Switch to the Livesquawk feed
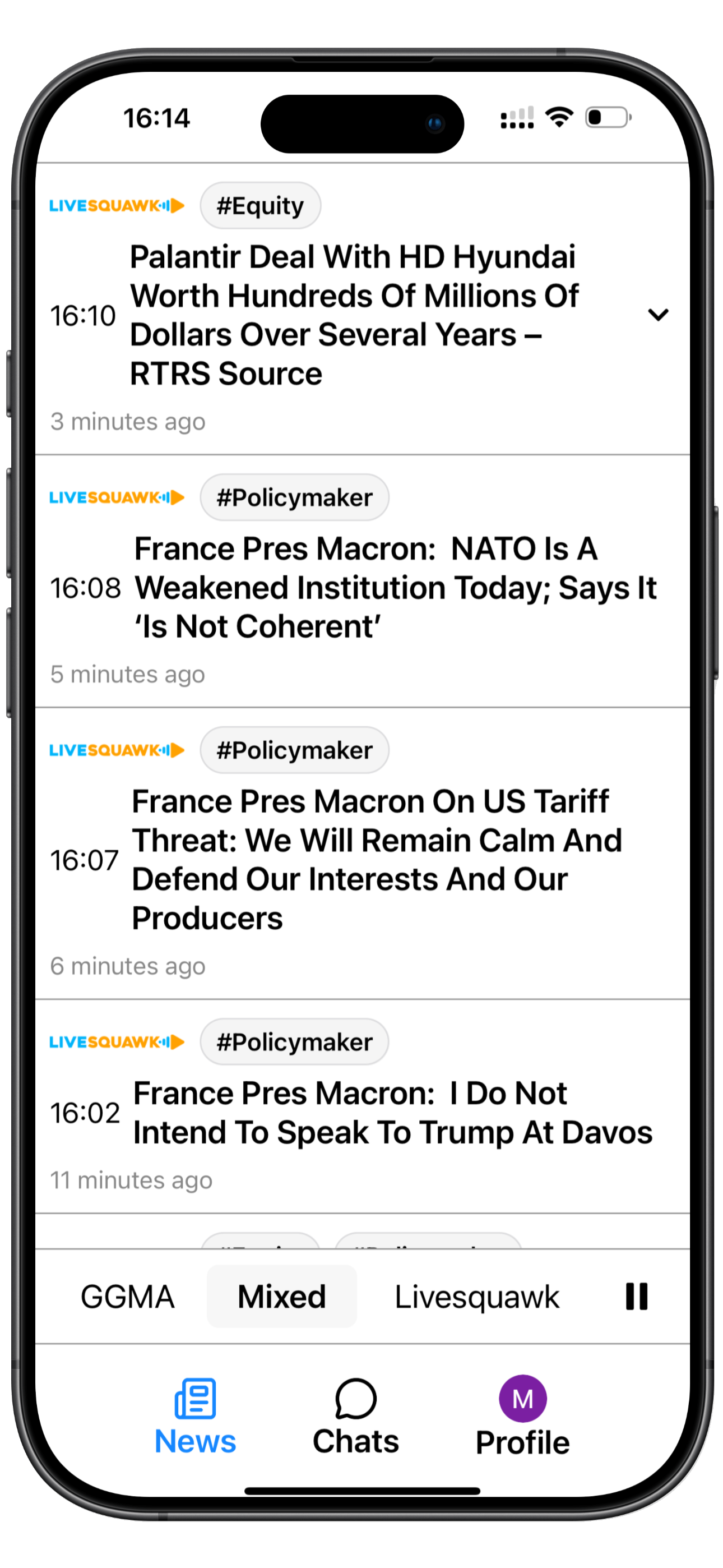The image size is (723, 1568). coord(476,1297)
